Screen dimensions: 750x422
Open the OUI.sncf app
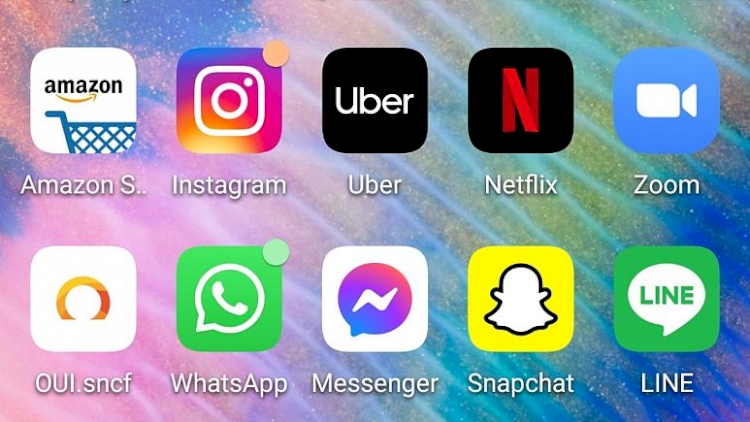[83, 299]
